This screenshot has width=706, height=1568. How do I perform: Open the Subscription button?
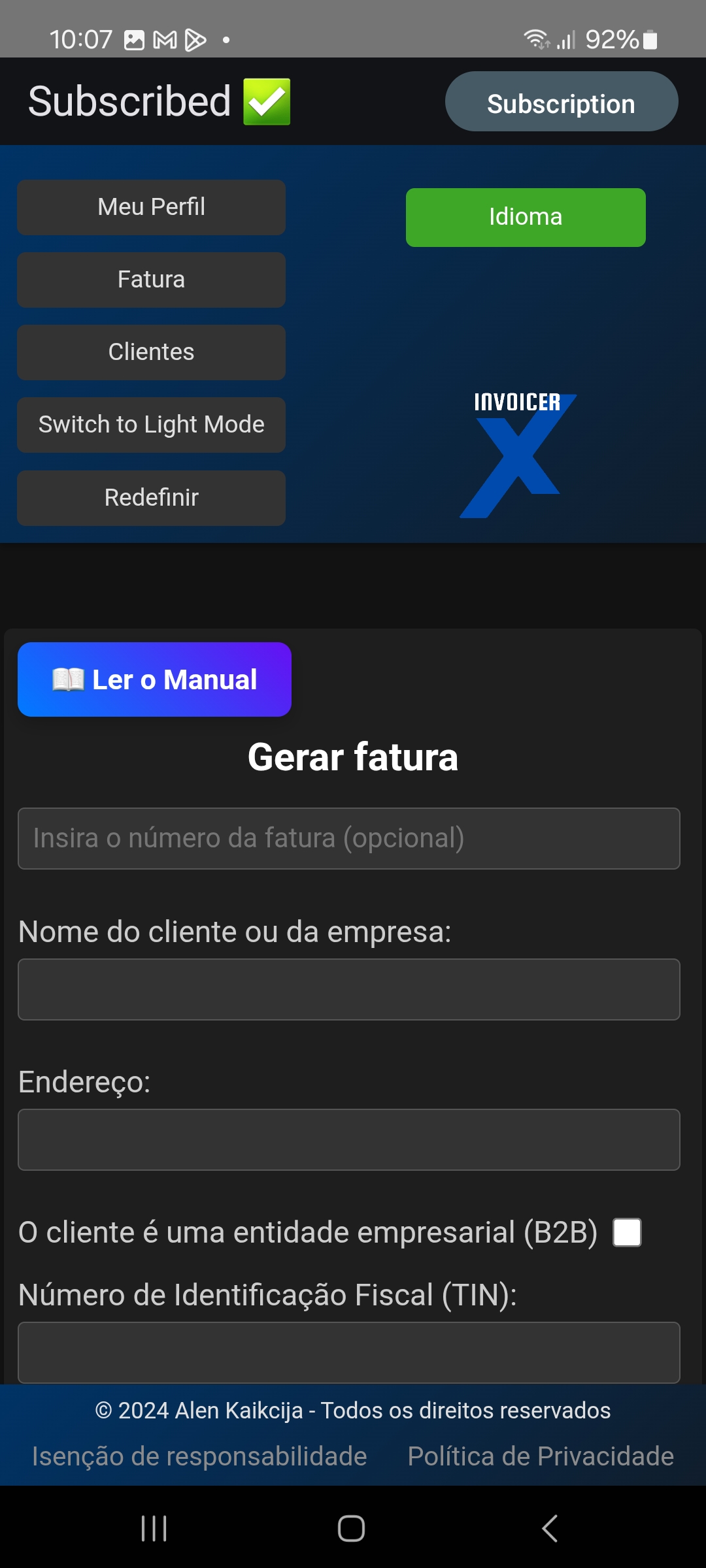coord(561,102)
